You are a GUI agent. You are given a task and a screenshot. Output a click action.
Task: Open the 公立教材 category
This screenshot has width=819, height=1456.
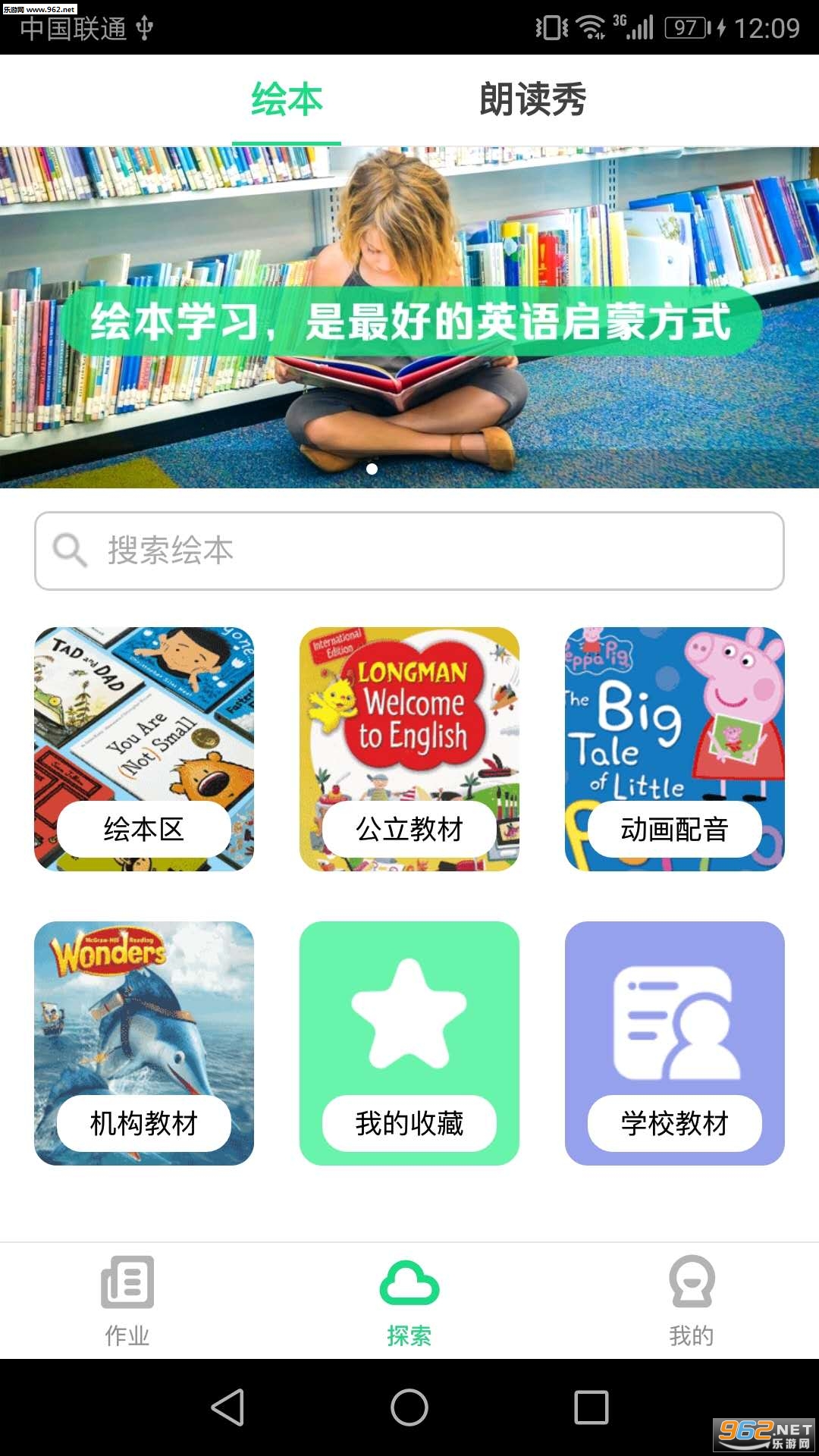coord(409,748)
